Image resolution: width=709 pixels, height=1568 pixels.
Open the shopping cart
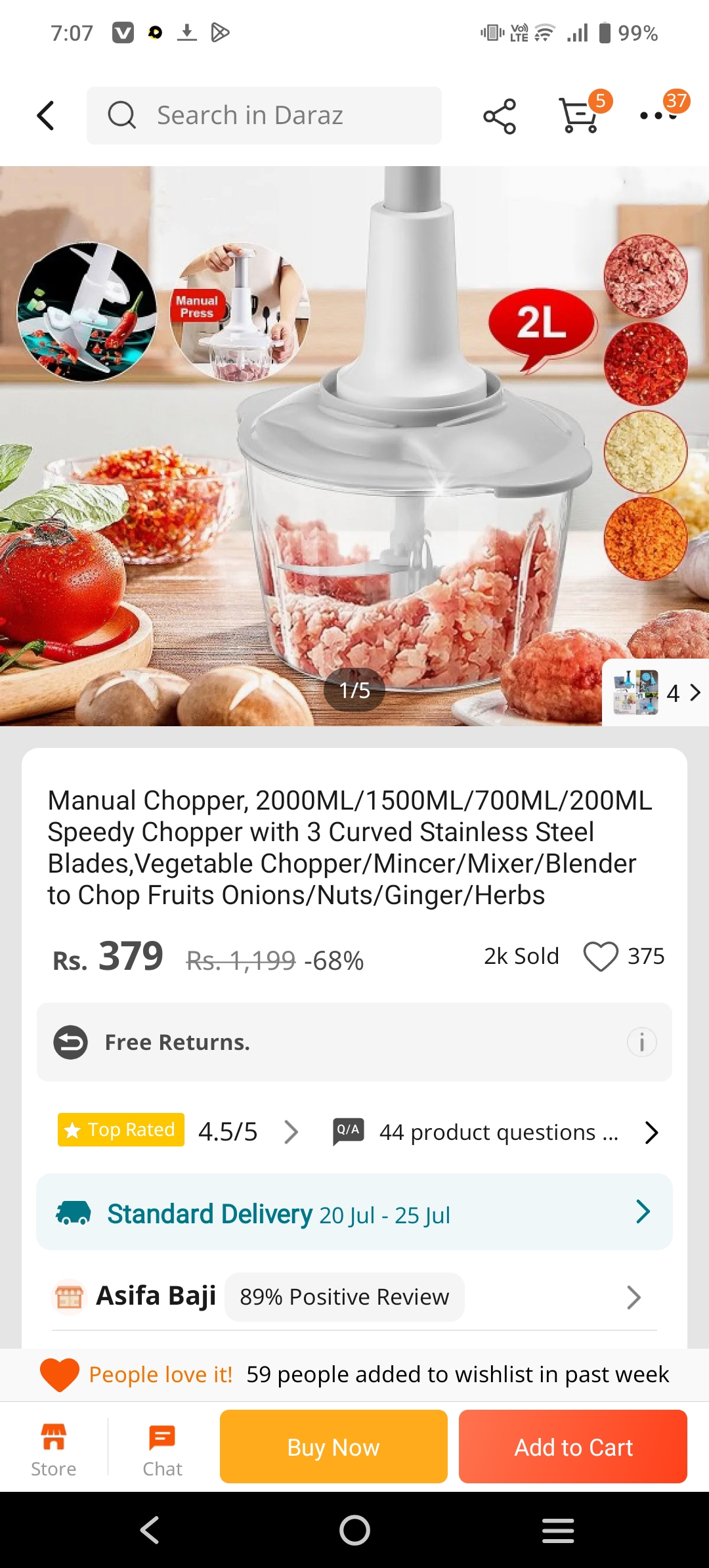579,116
